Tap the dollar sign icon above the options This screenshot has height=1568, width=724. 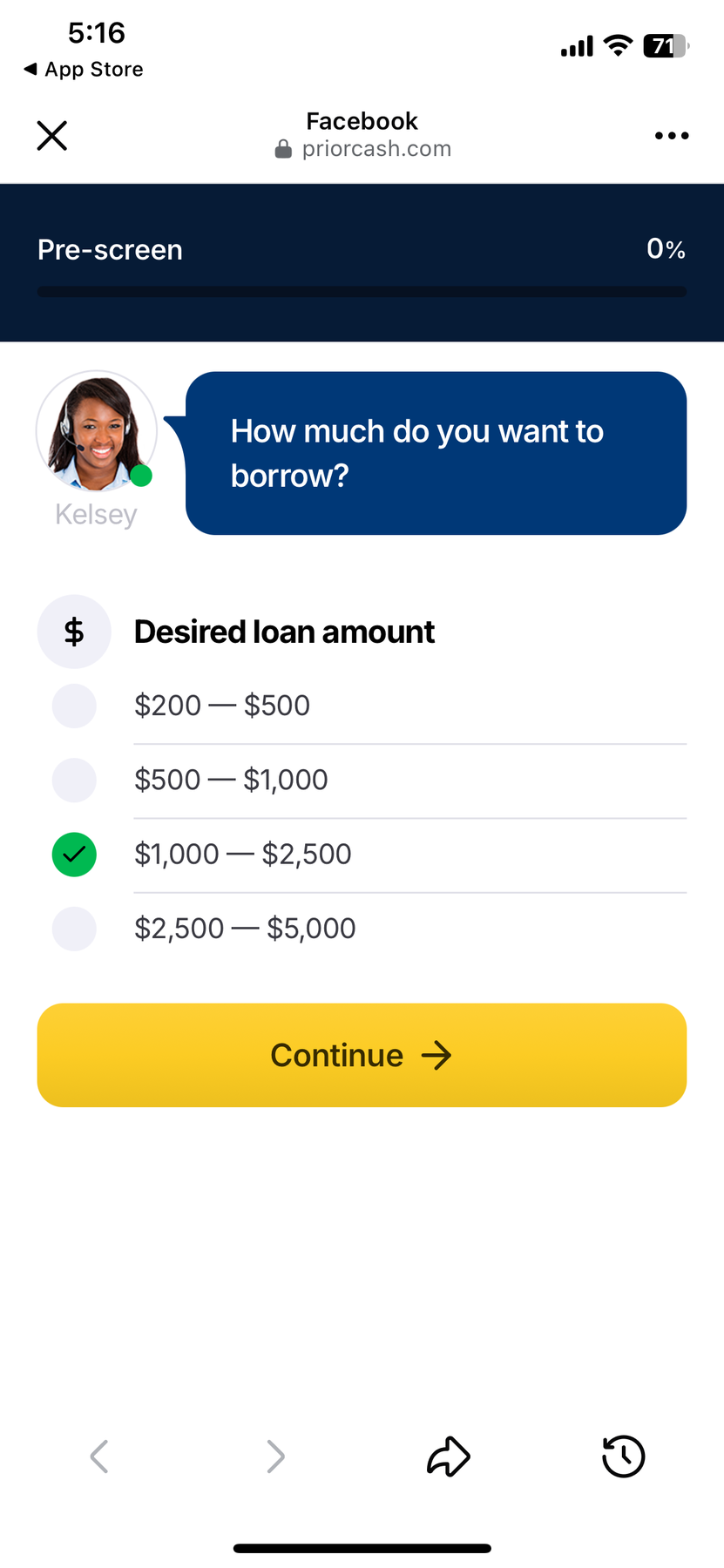(74, 631)
